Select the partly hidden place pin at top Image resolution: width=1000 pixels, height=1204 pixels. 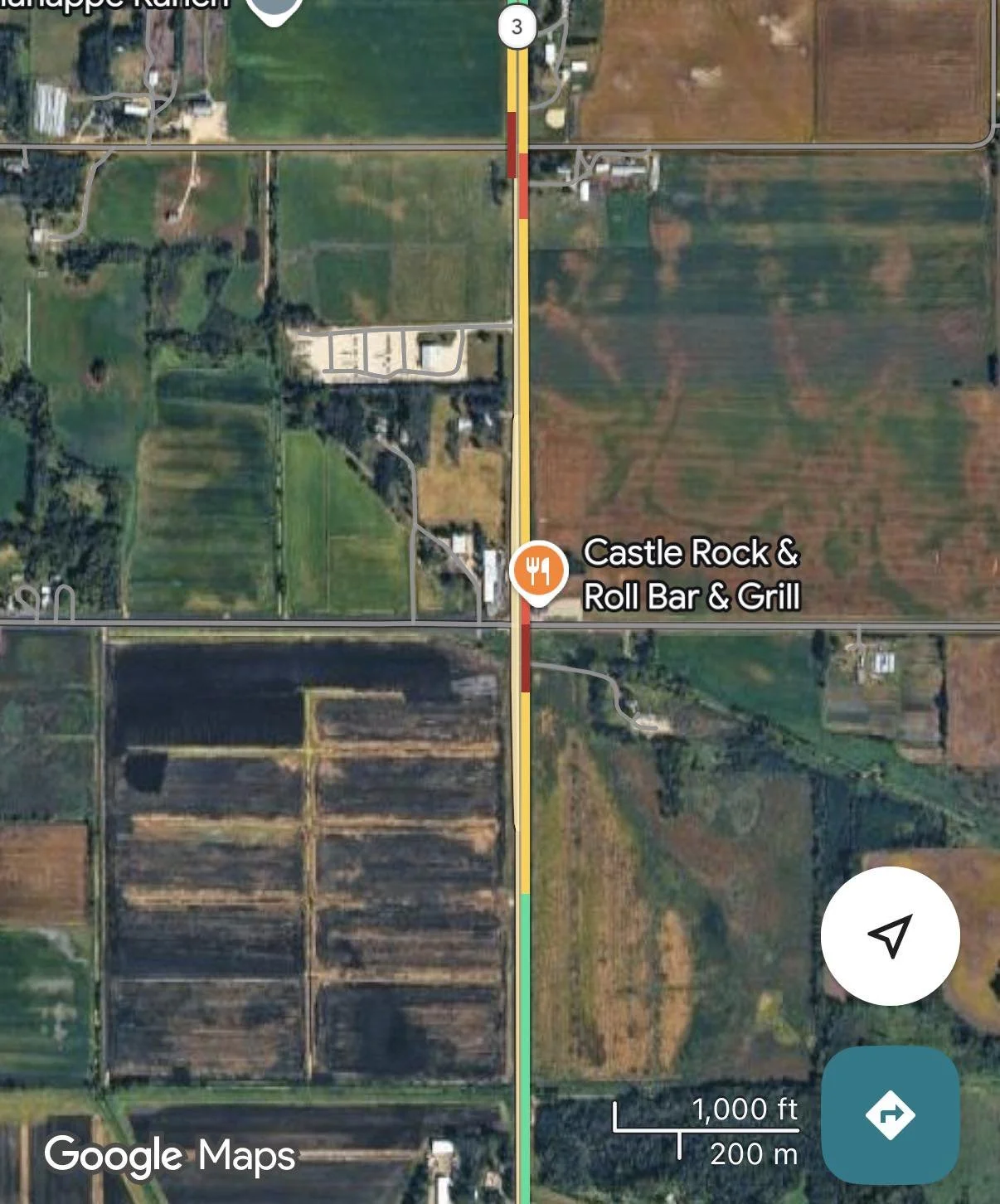[274, 10]
